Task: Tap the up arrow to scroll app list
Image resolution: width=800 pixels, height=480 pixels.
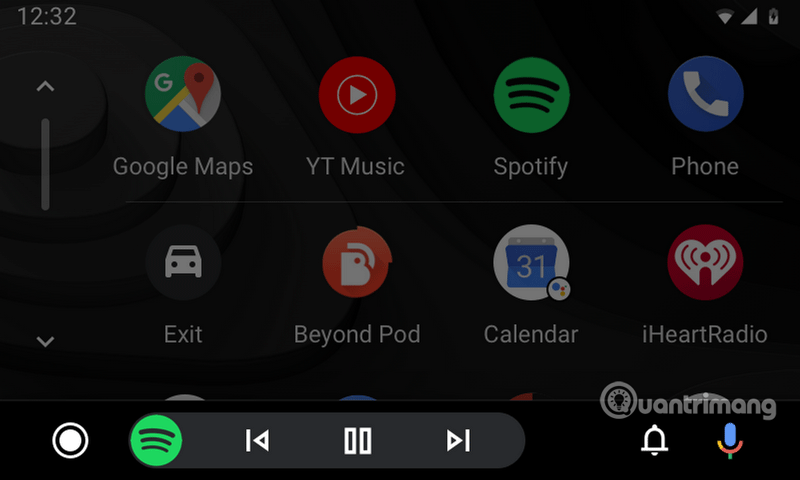Action: (44, 87)
